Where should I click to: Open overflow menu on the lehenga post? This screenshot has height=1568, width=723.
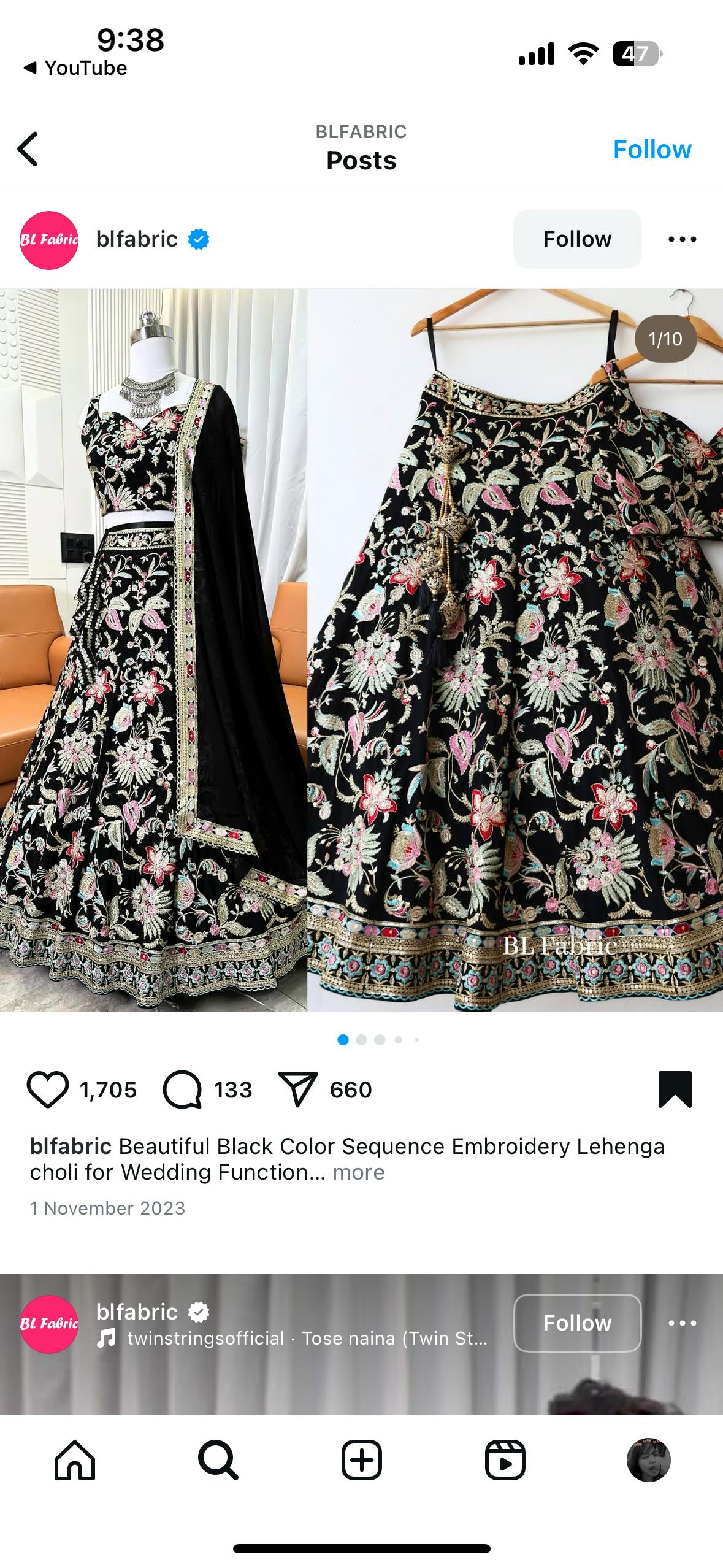[682, 239]
